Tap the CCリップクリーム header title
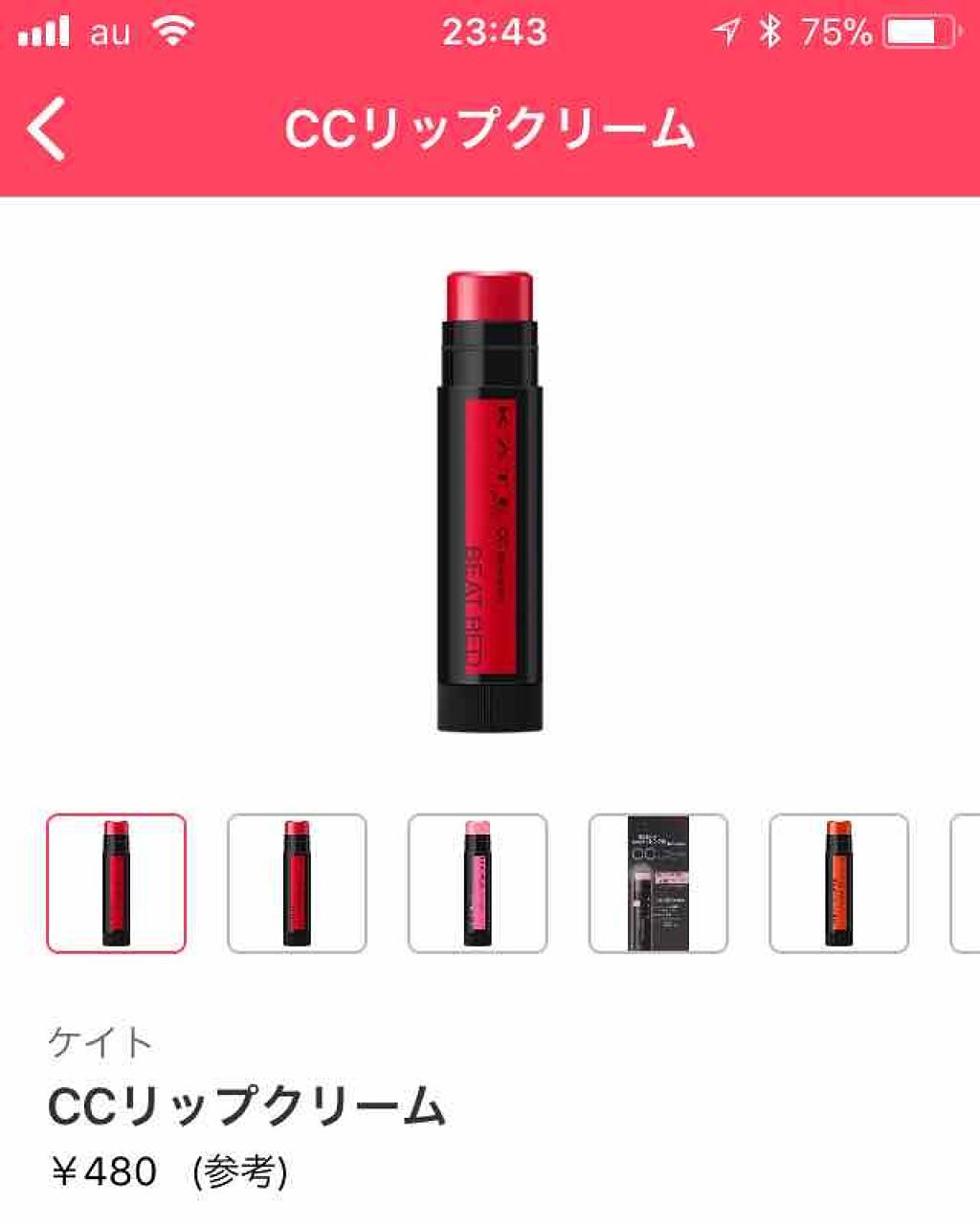The image size is (980, 1225). 490,127
